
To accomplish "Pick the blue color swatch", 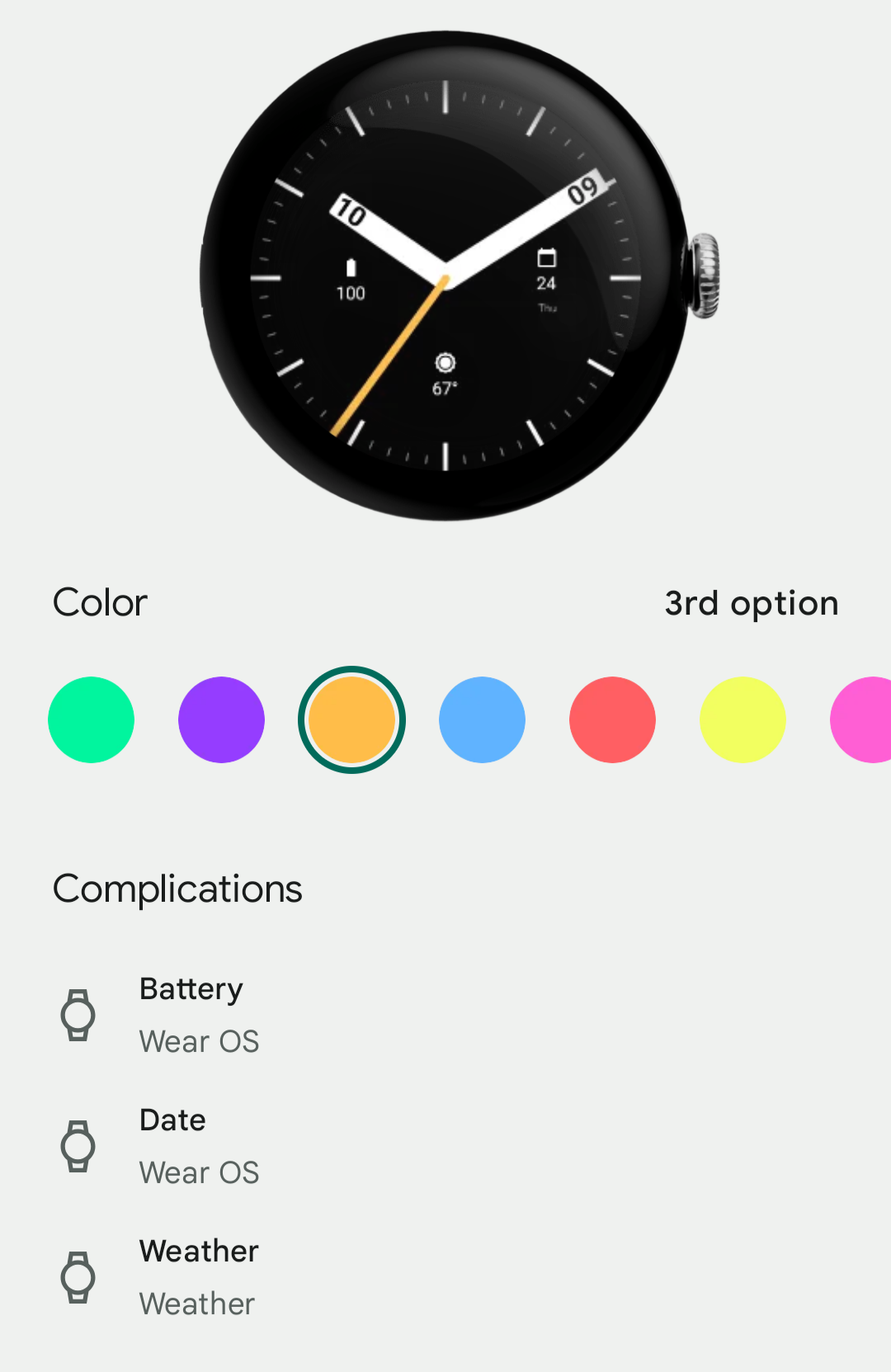I will pos(482,719).
